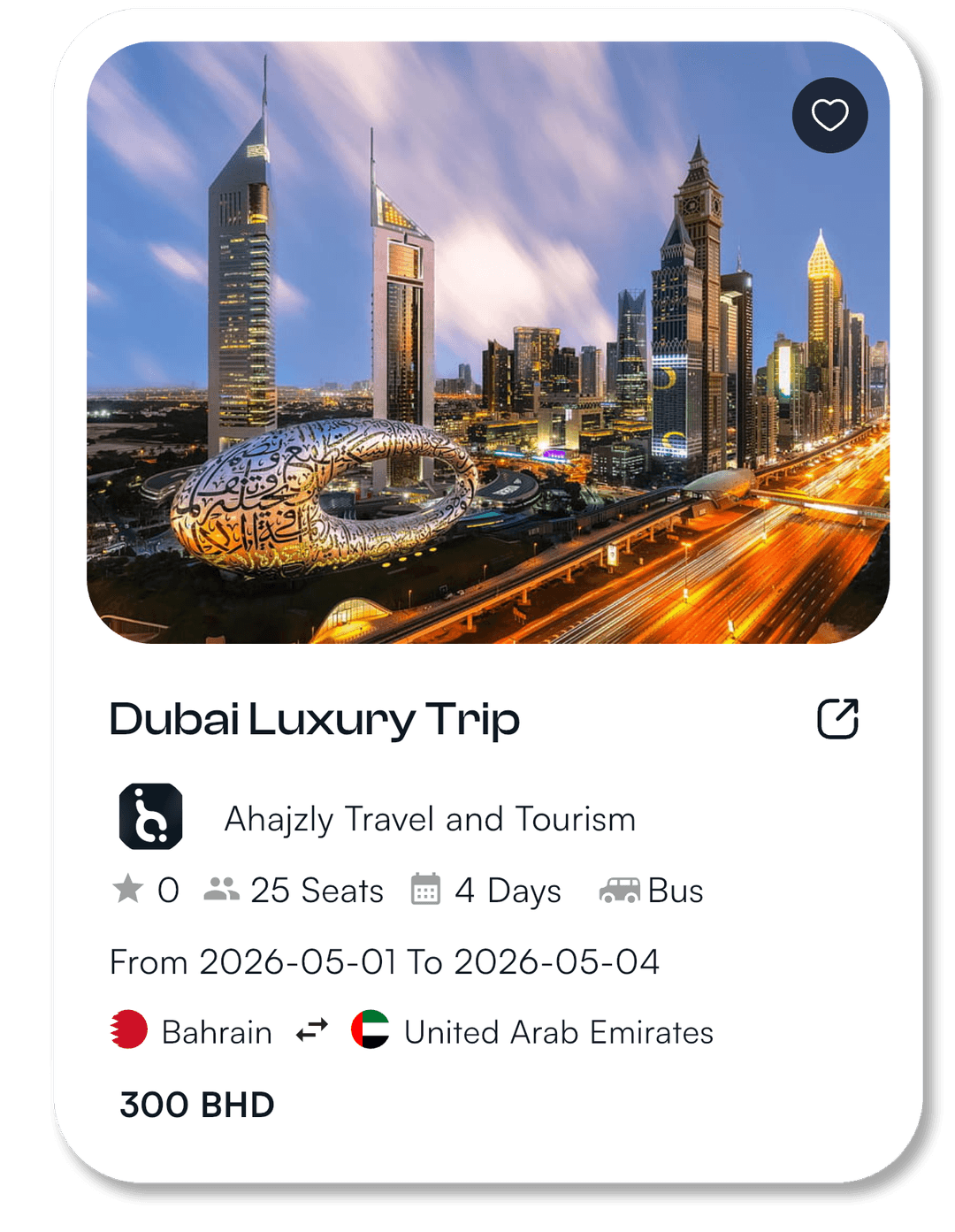This screenshot has height=1232, width=955.
Task: Toggle the Bahrain flag indicator
Action: (x=128, y=1030)
